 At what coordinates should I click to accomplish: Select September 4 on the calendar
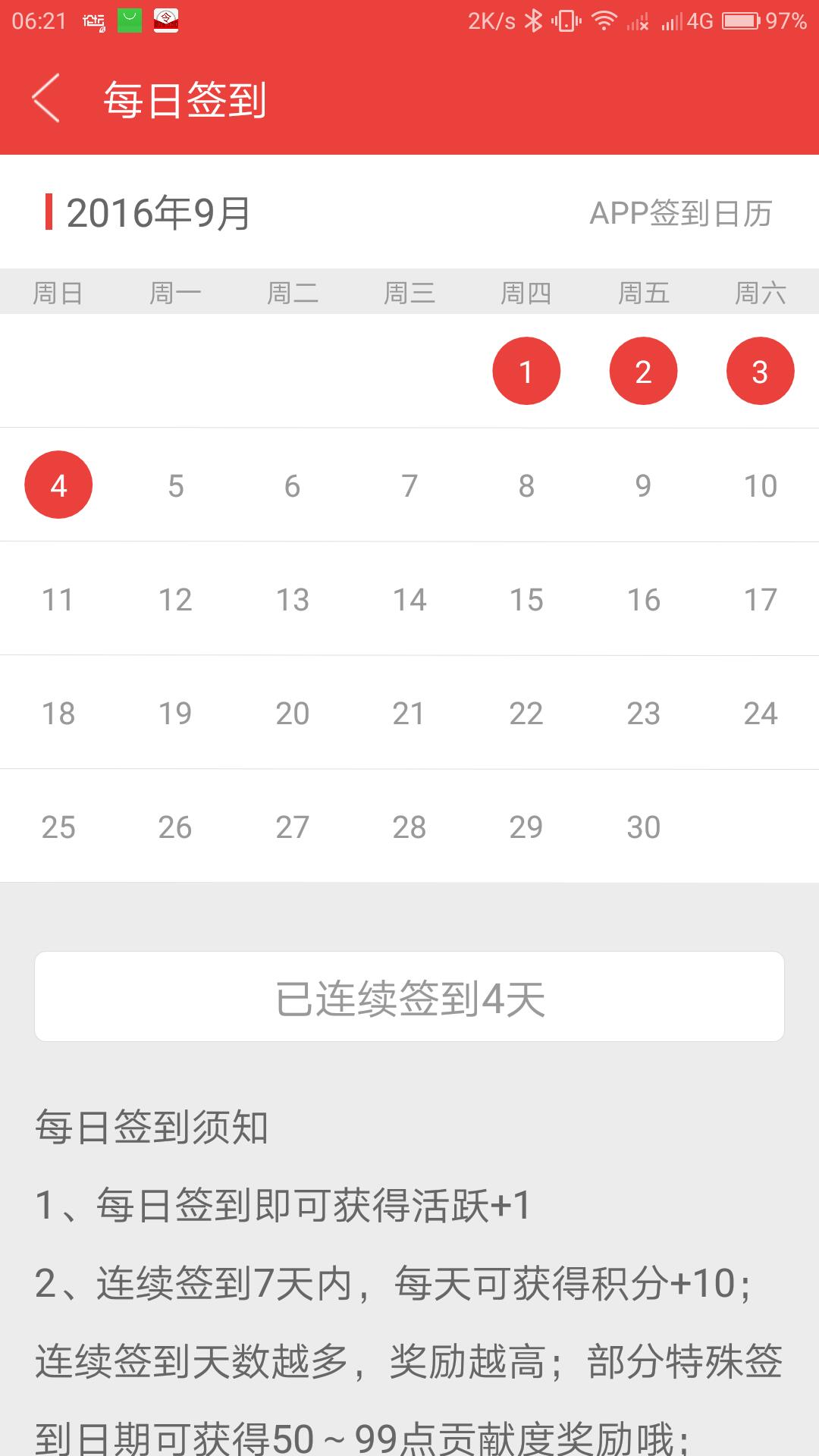pos(58,485)
